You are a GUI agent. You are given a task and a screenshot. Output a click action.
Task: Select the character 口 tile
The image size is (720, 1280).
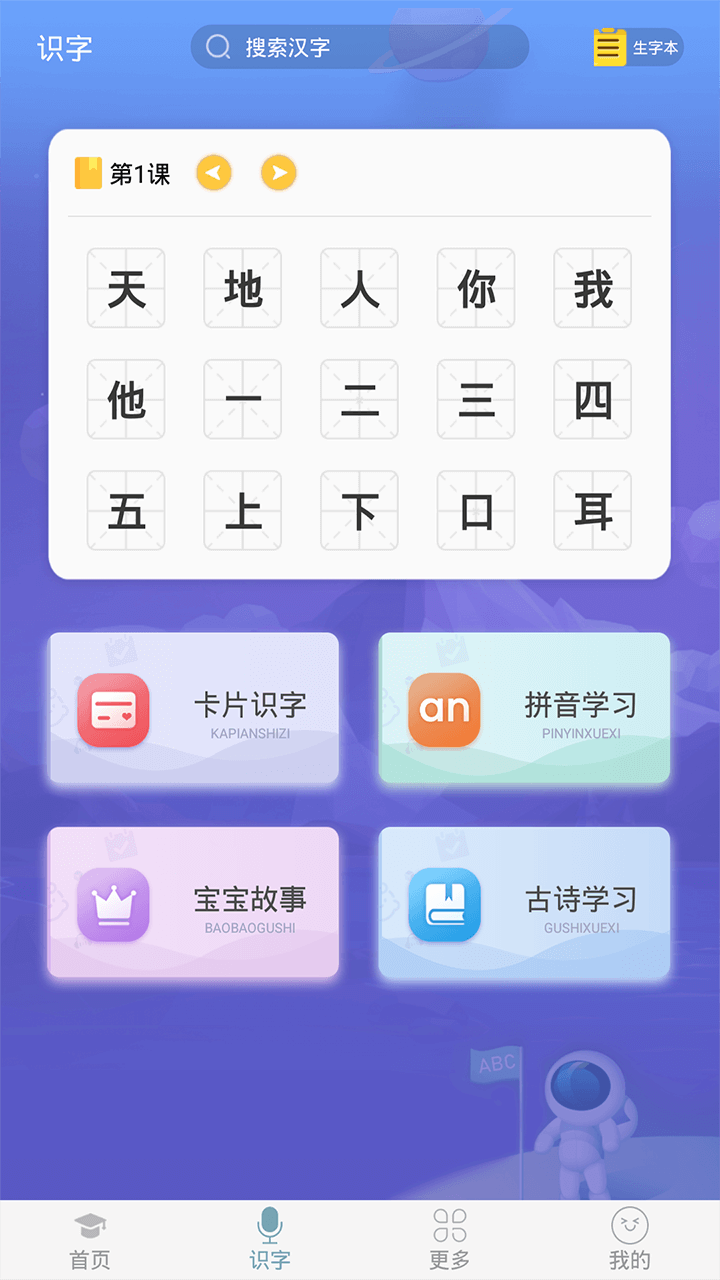pos(475,510)
